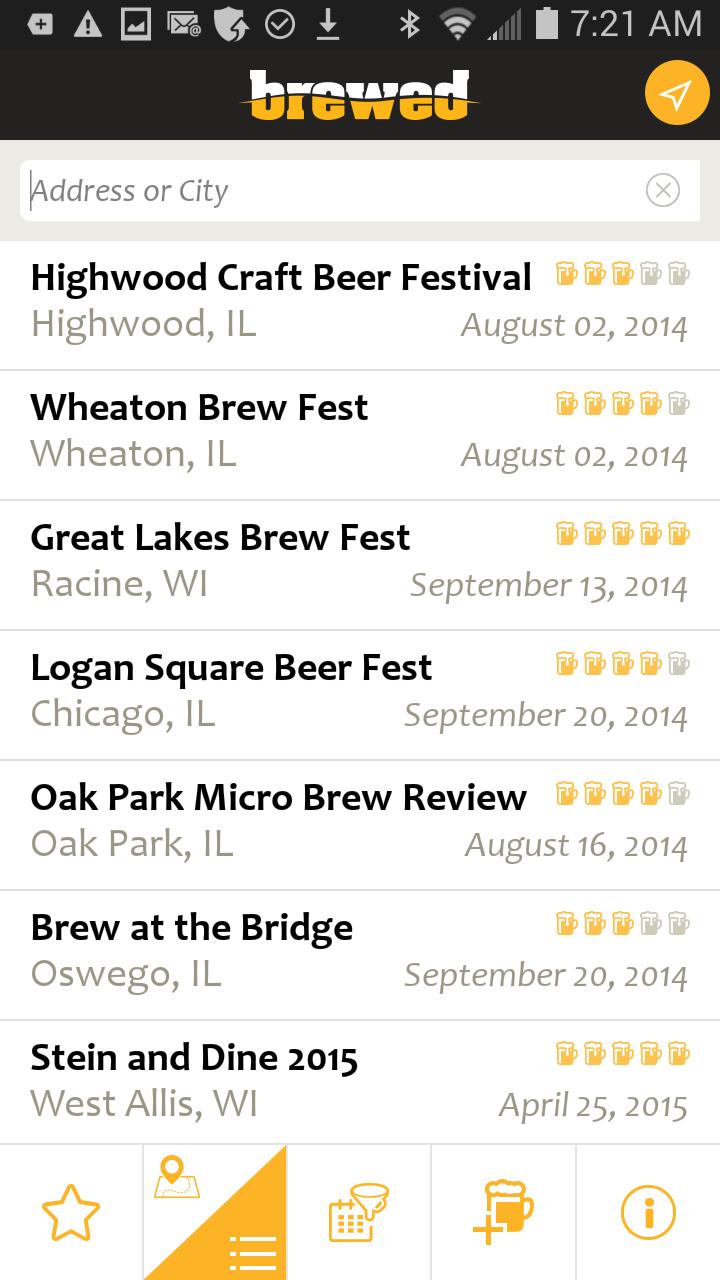Switch to the favorites star tab

[x=71, y=1213]
